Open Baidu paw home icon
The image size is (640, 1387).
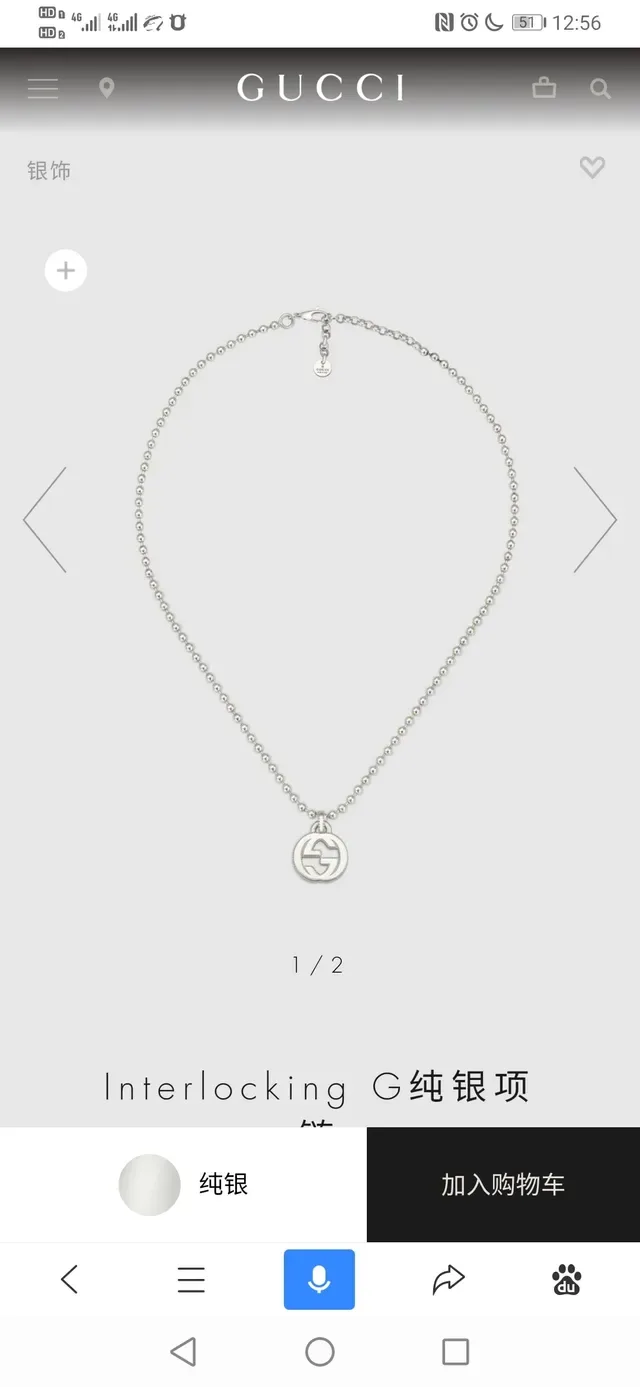[x=567, y=1279]
